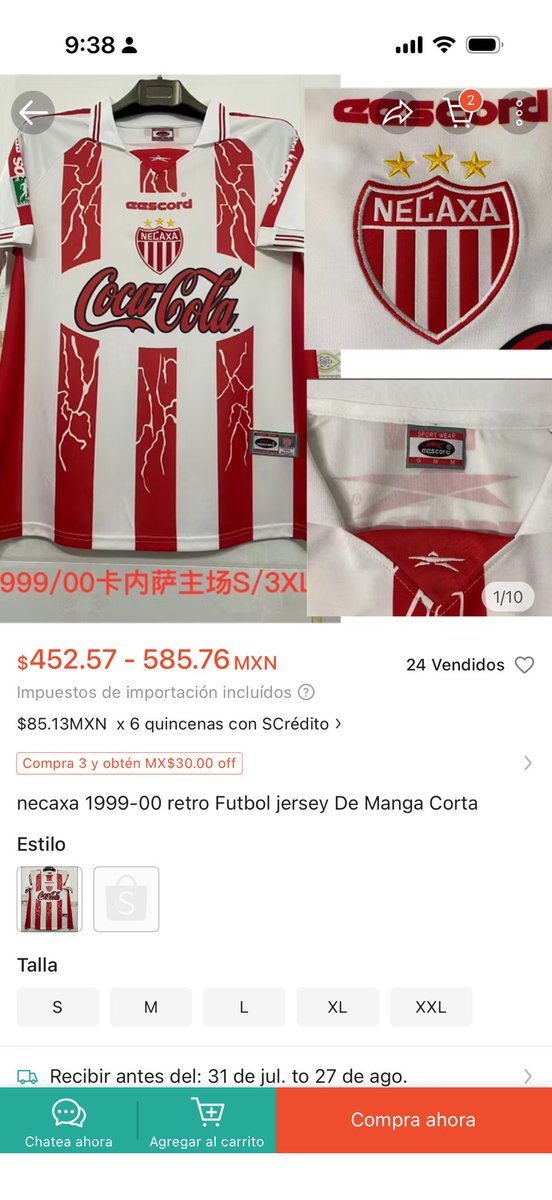Image resolution: width=552 pixels, height=1200 pixels.
Task: Choose size L
Action: [x=244, y=1007]
